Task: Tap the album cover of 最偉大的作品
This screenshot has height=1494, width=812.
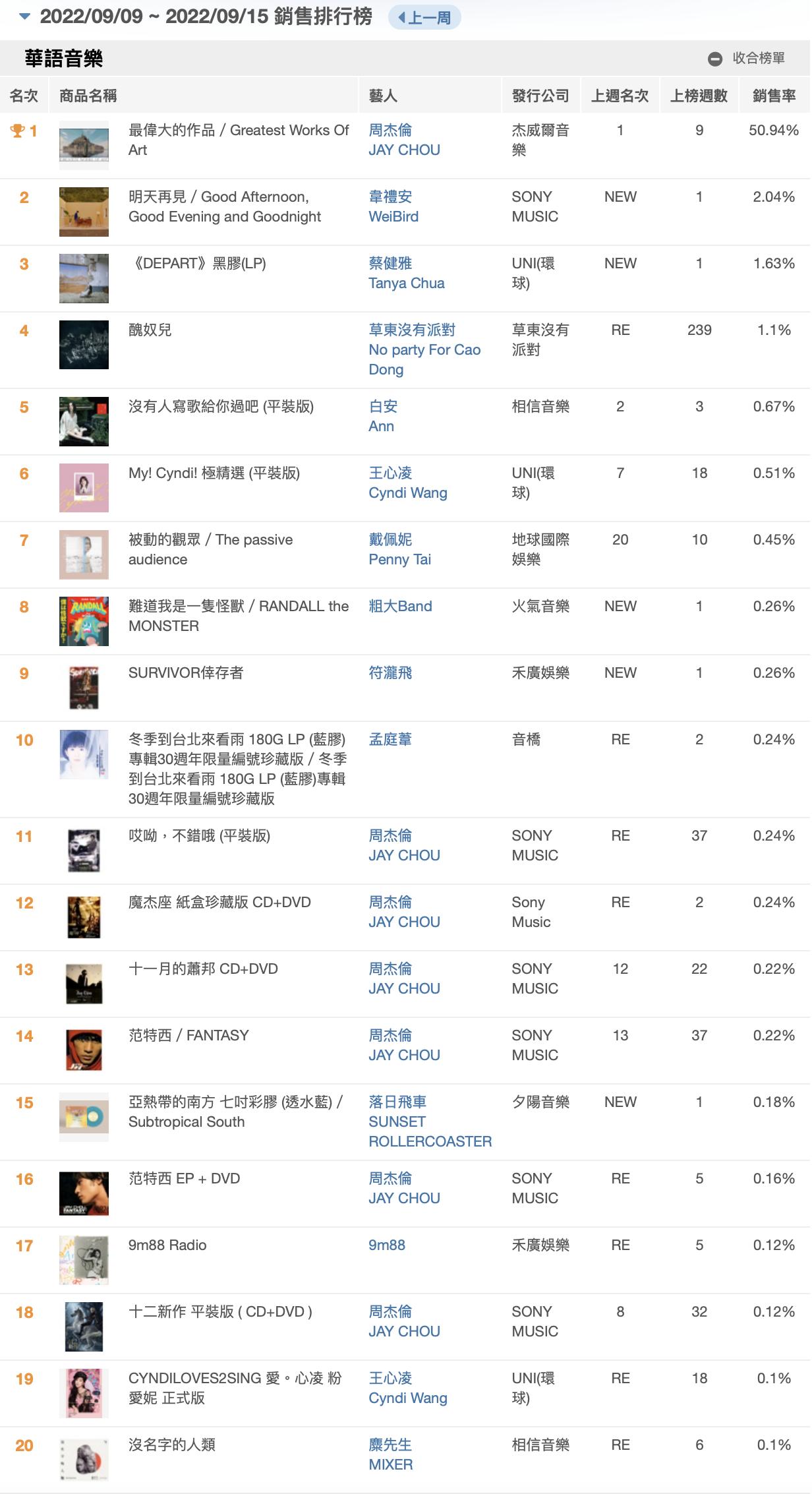Action: click(84, 145)
